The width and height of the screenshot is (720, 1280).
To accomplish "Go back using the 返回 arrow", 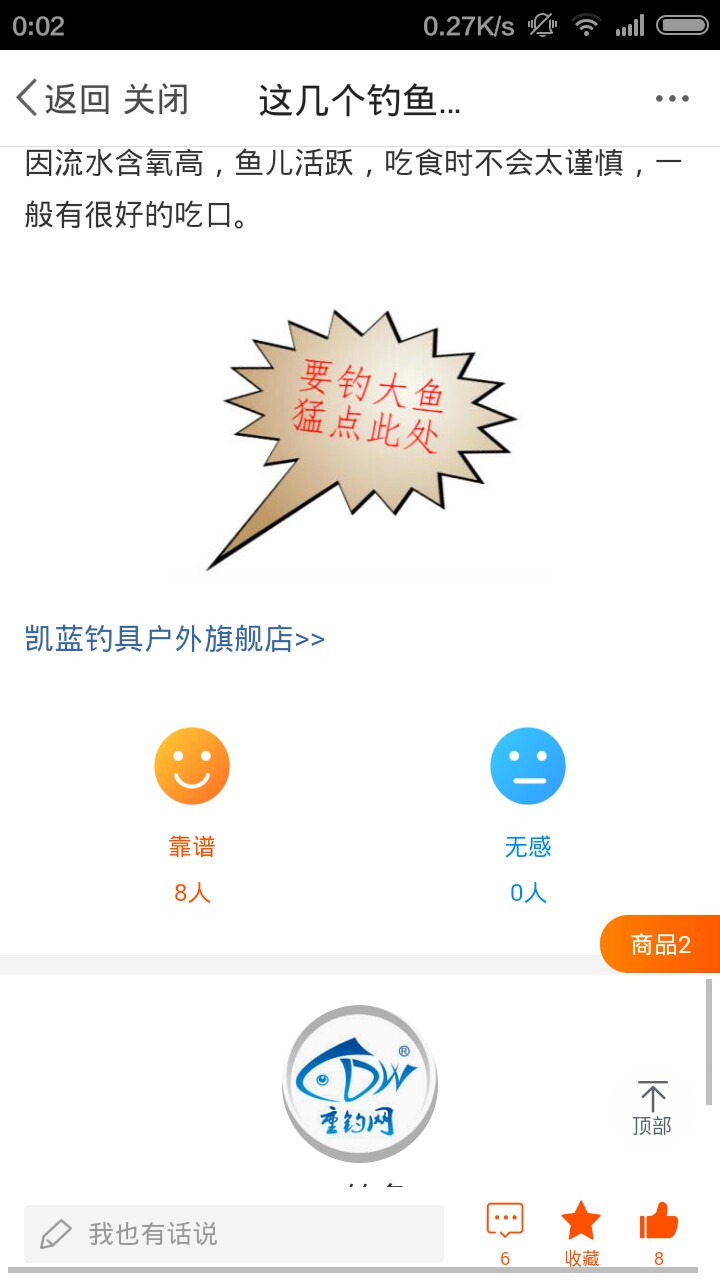I will pos(62,99).
